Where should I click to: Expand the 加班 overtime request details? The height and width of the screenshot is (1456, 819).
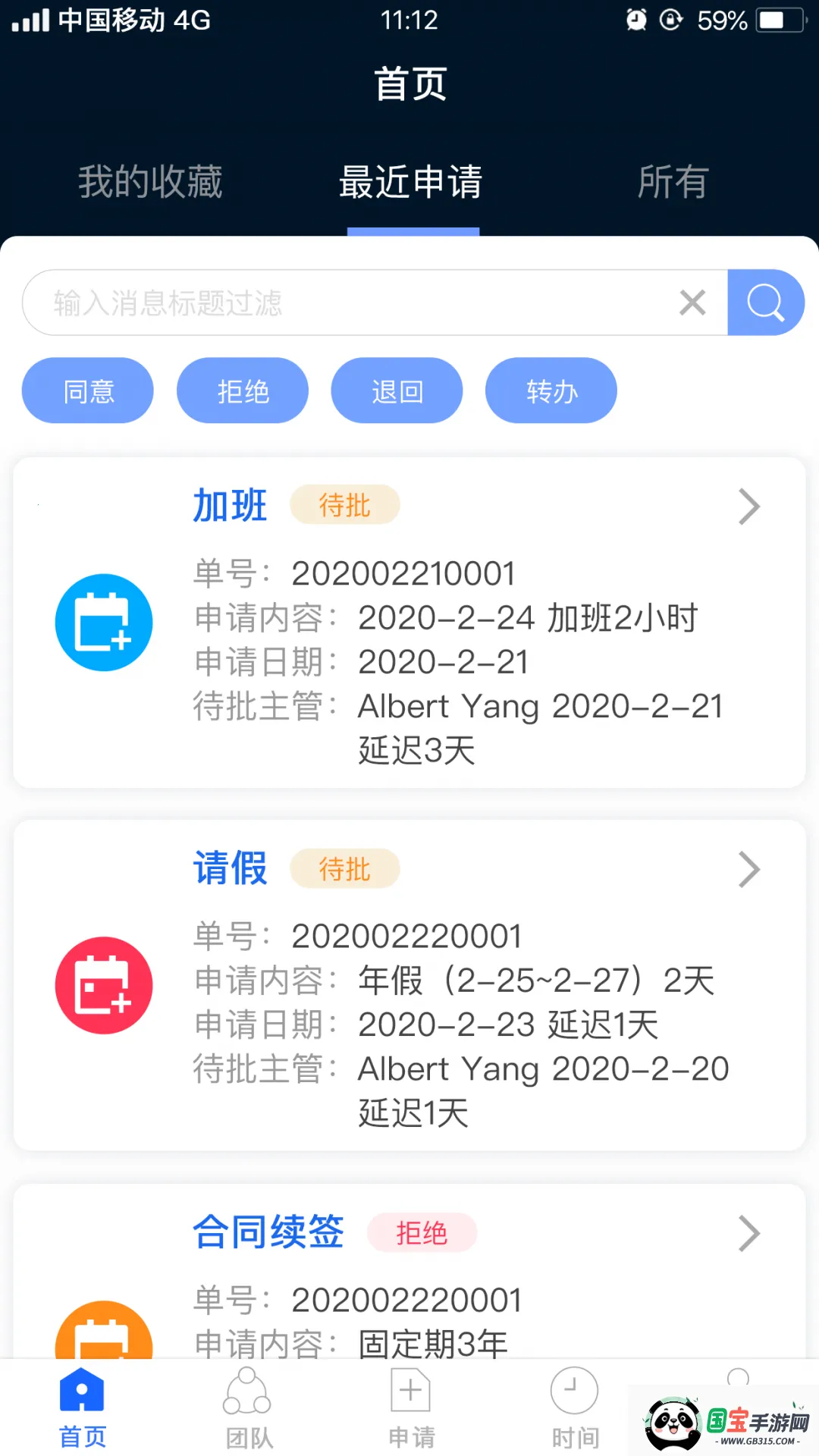pyautogui.click(x=748, y=507)
